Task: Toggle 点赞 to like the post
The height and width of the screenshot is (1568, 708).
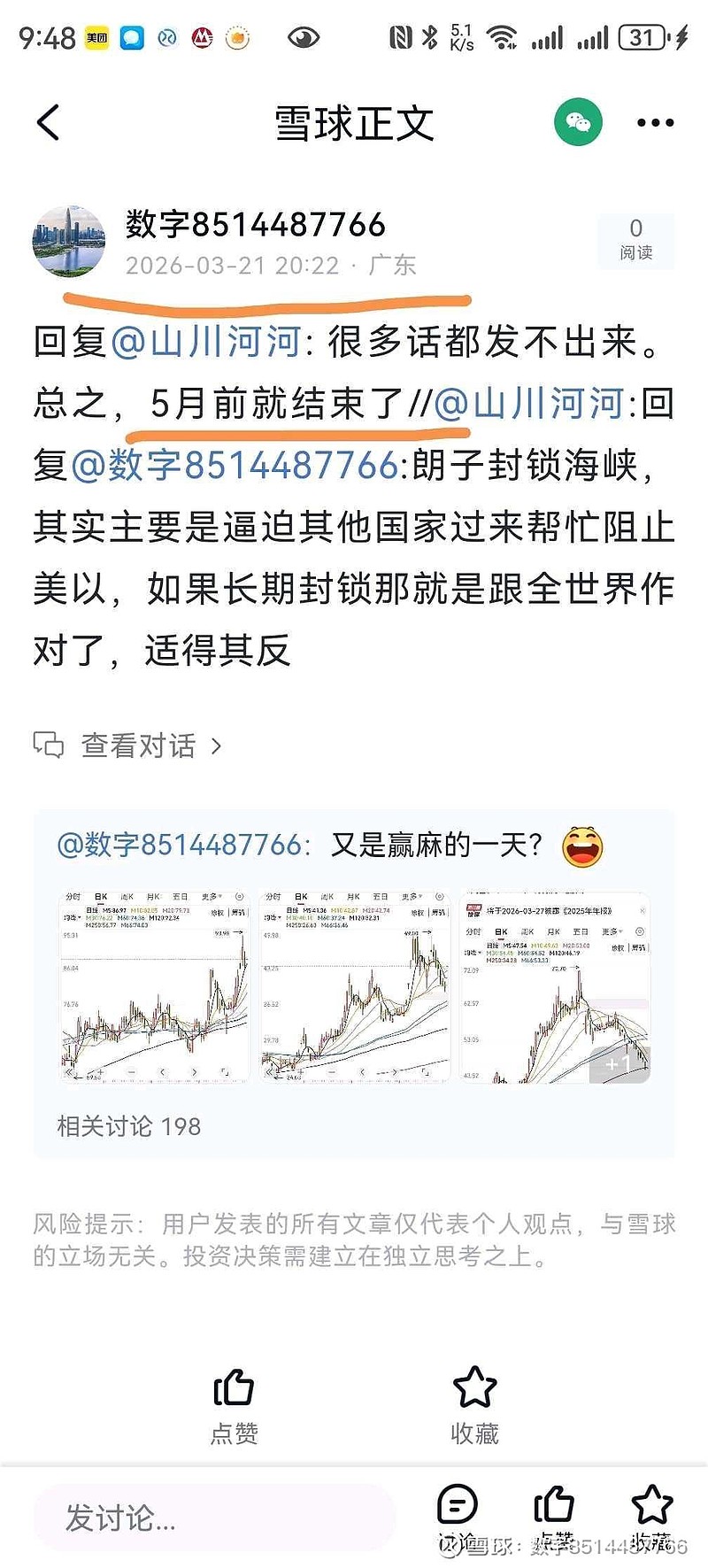Action: (235, 1403)
